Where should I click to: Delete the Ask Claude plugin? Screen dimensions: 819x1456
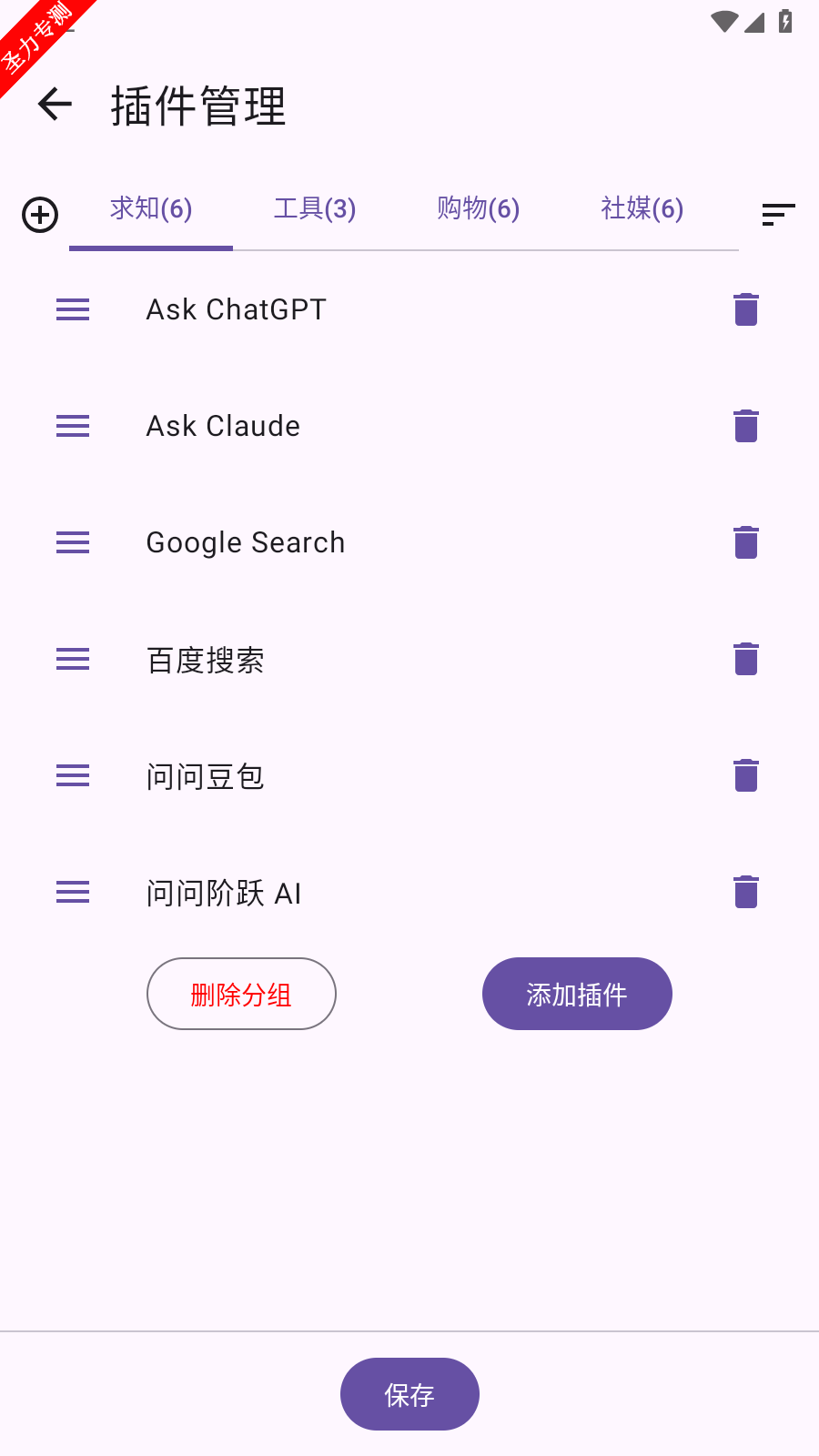coord(746,426)
